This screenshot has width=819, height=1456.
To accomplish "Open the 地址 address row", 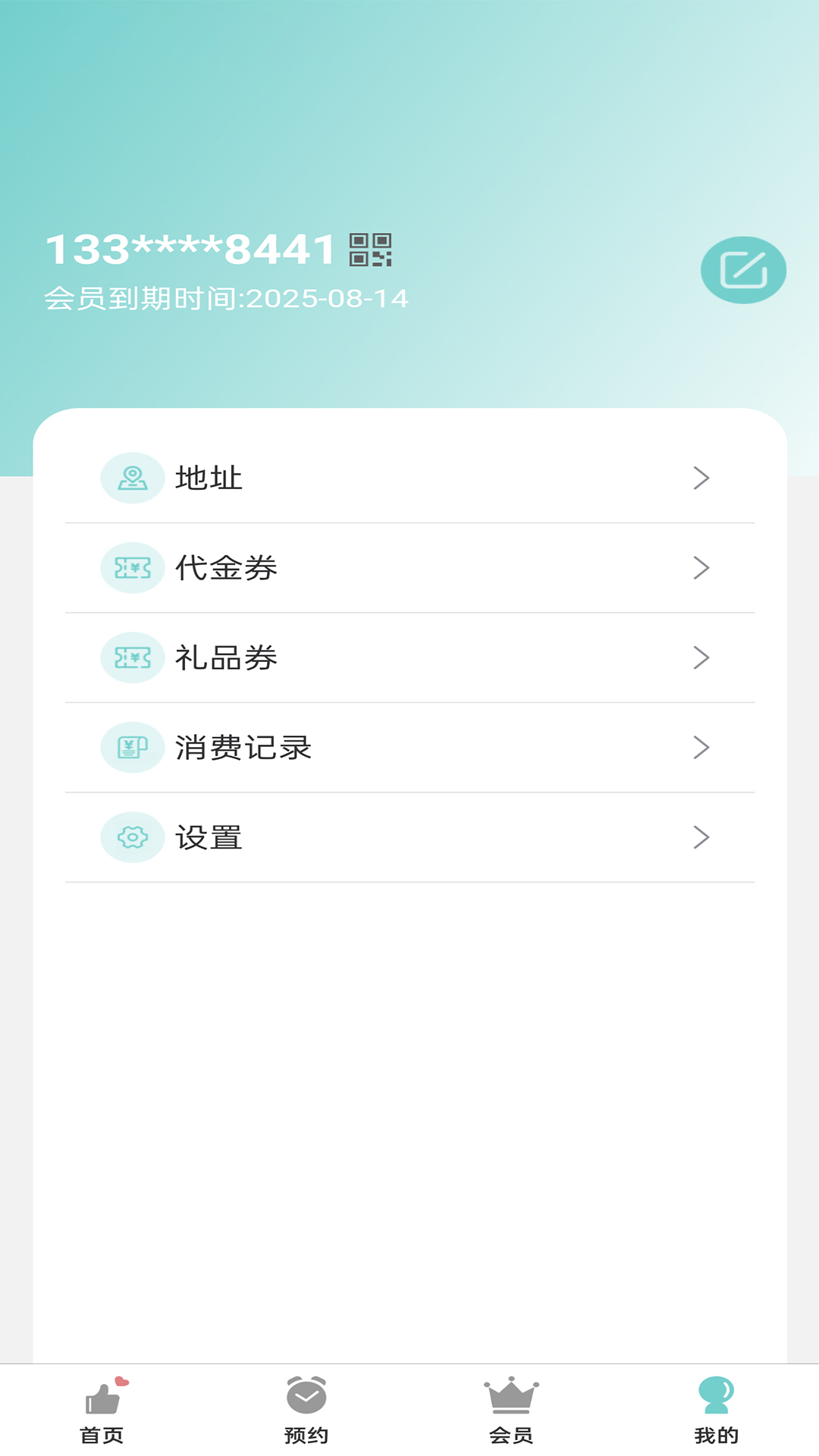I will pos(409,479).
